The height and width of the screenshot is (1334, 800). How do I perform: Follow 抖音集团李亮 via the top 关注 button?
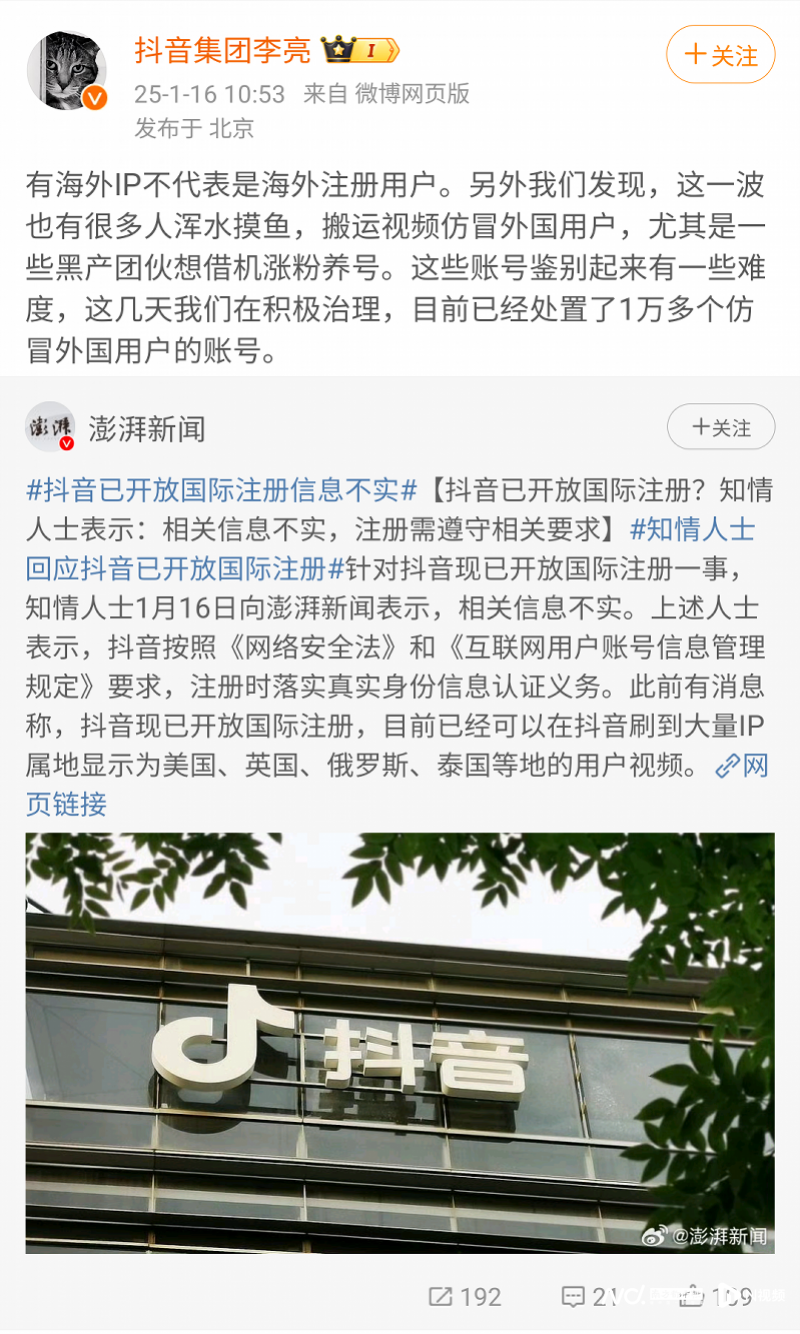[x=721, y=56]
